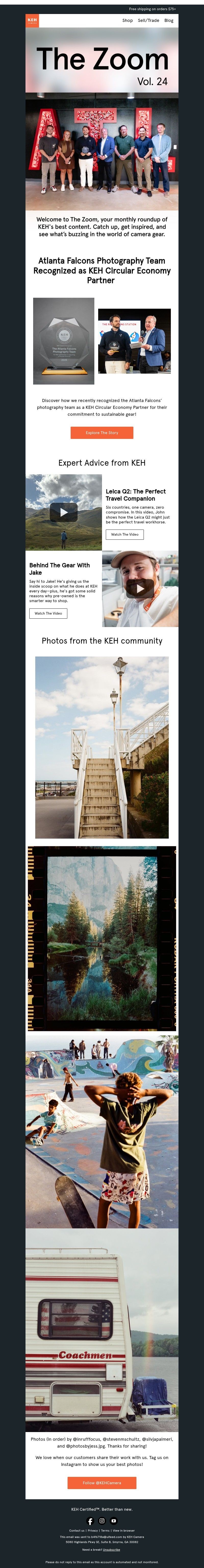This screenshot has width=204, height=1568.
Task: Open the Sell/Trade link
Action: click(x=149, y=20)
